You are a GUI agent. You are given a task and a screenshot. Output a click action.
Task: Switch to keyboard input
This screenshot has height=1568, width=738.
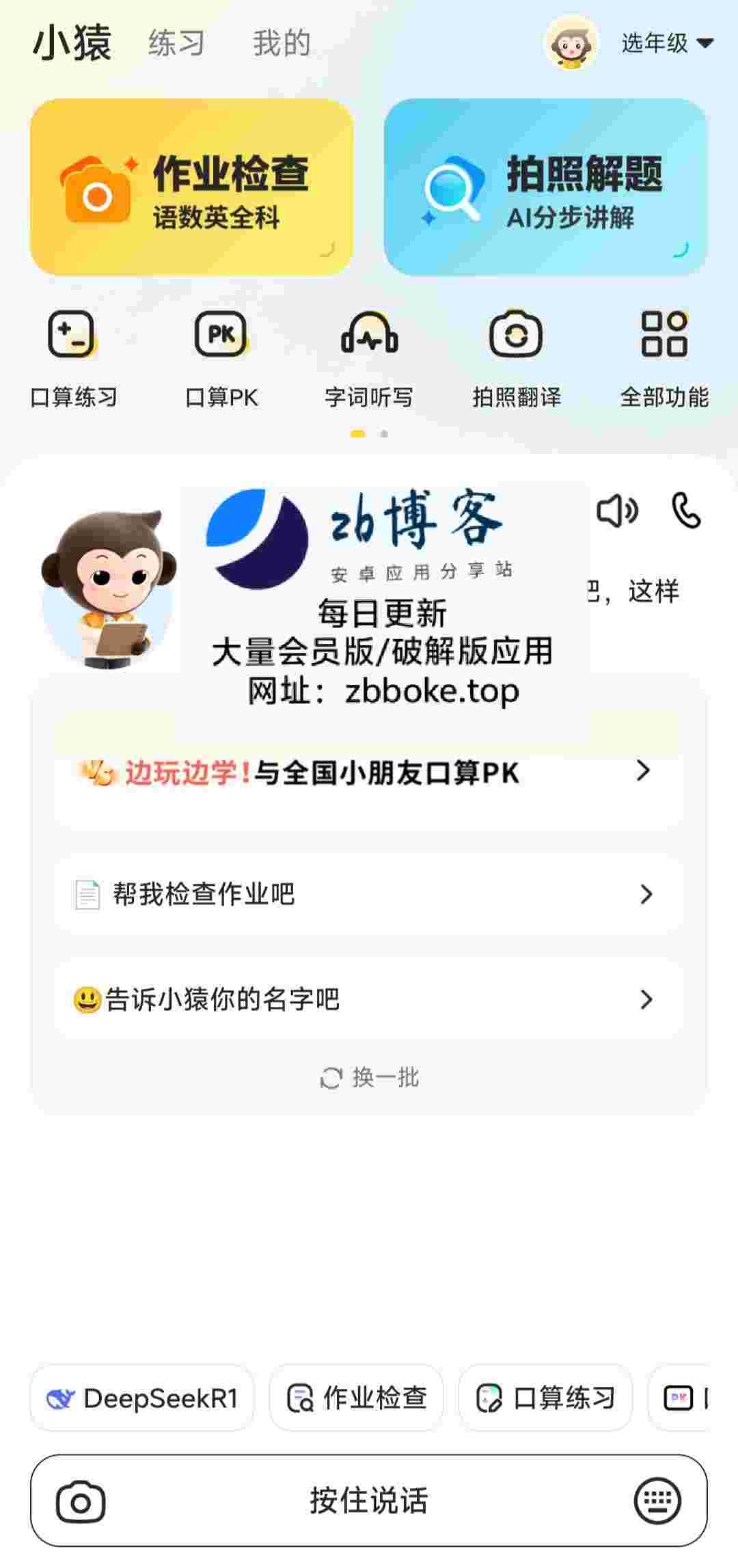coord(657,1502)
